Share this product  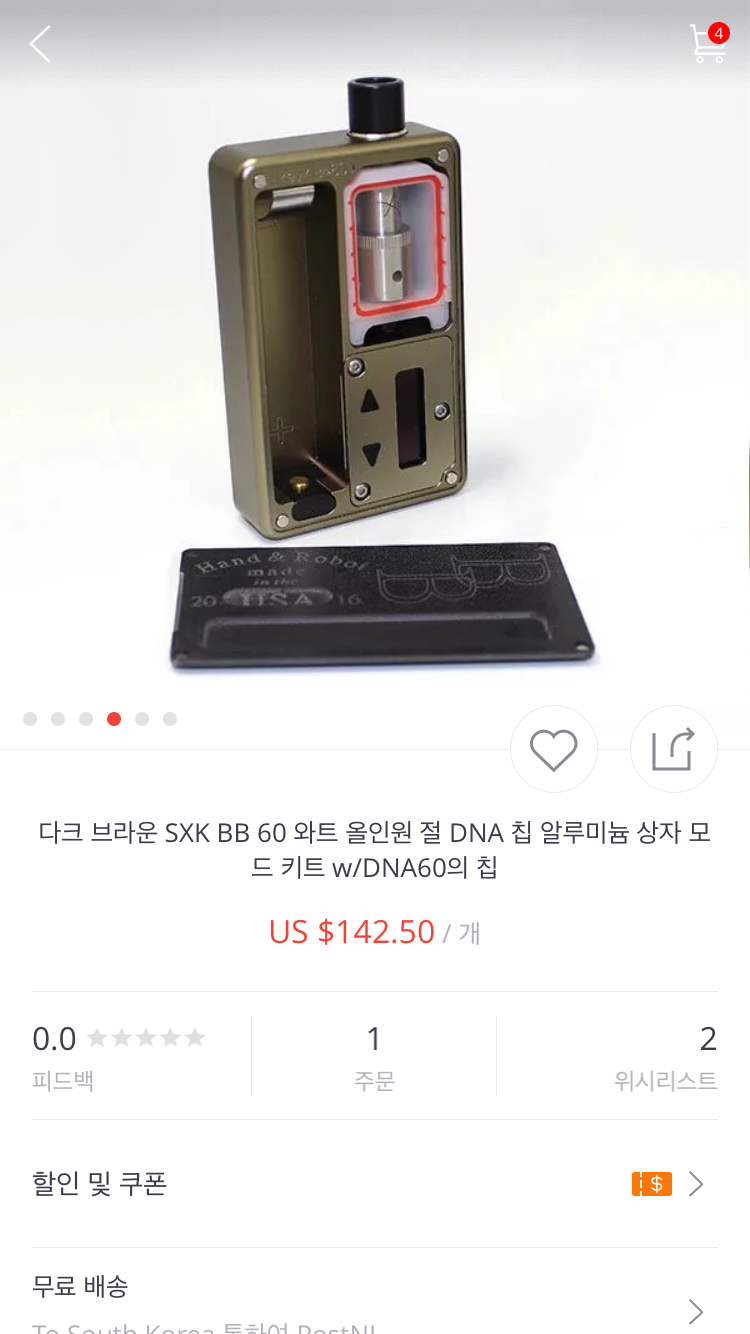point(673,749)
